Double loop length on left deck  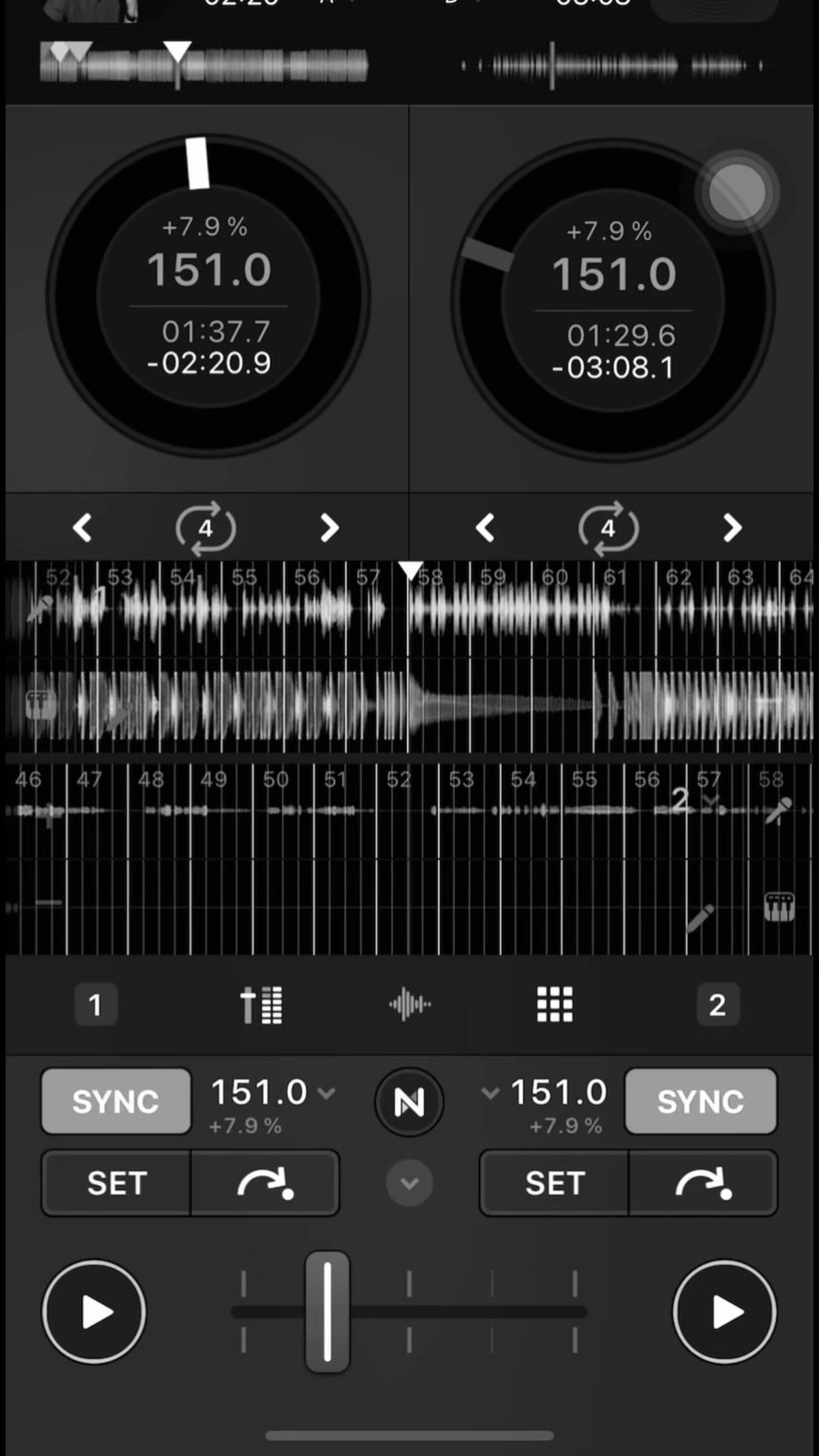(329, 528)
